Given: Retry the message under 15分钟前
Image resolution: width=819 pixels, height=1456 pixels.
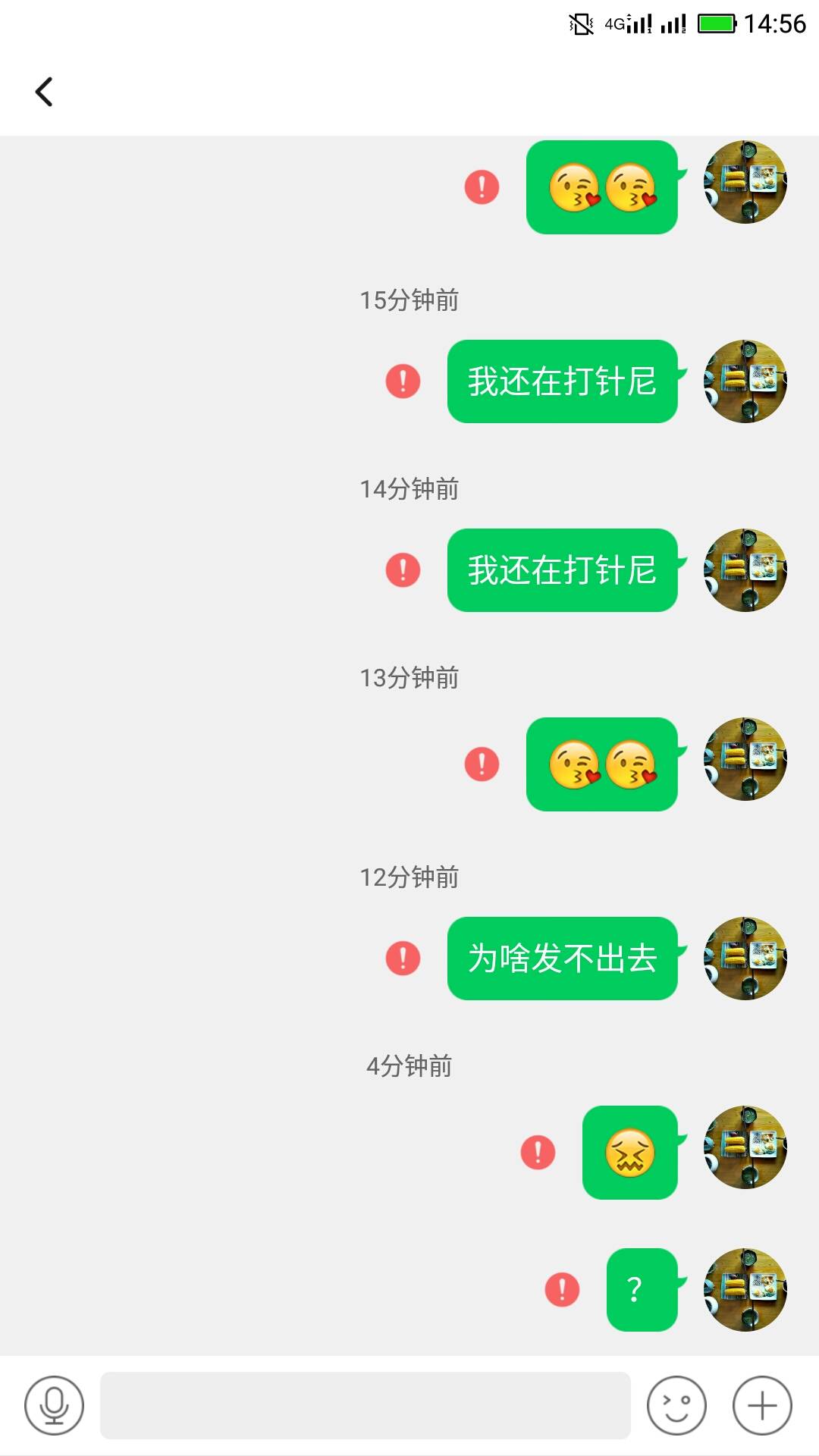Looking at the screenshot, I should click(x=403, y=381).
